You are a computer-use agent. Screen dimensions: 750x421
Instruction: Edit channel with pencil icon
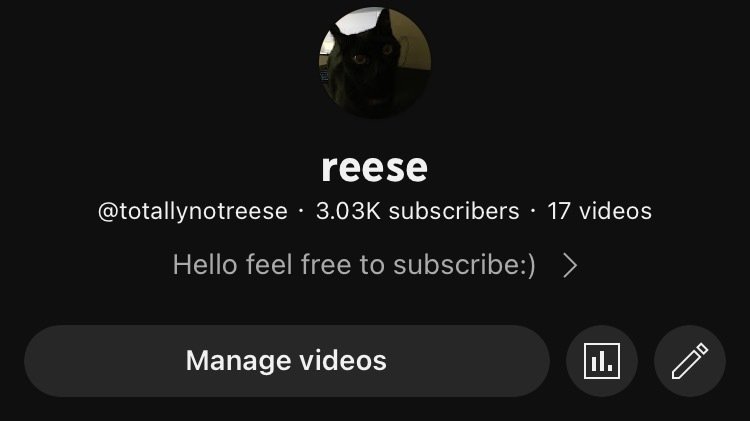click(x=689, y=360)
